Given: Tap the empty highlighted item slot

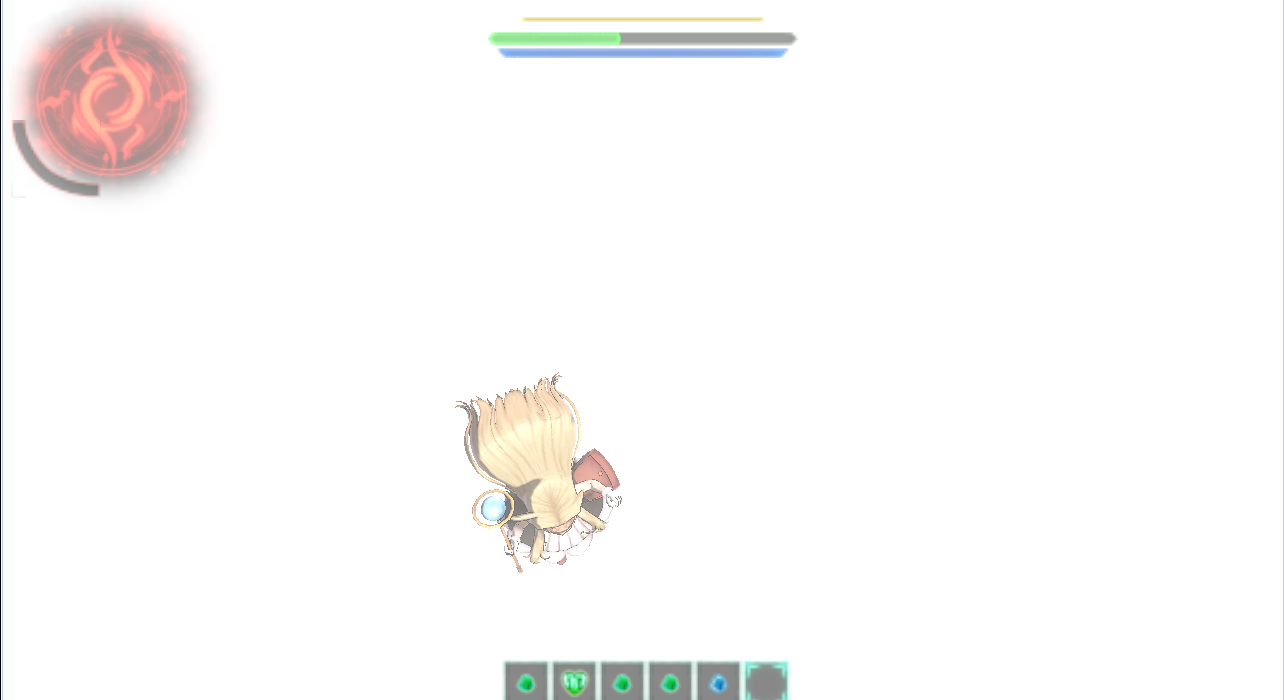Looking at the screenshot, I should point(766,682).
